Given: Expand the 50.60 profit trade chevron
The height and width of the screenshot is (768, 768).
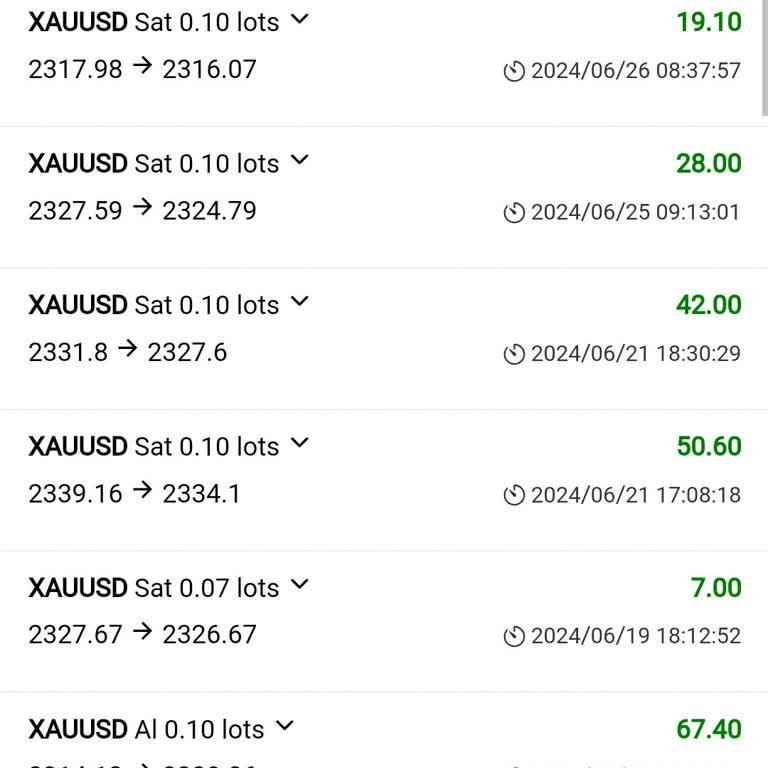Looking at the screenshot, I should click(299, 443).
